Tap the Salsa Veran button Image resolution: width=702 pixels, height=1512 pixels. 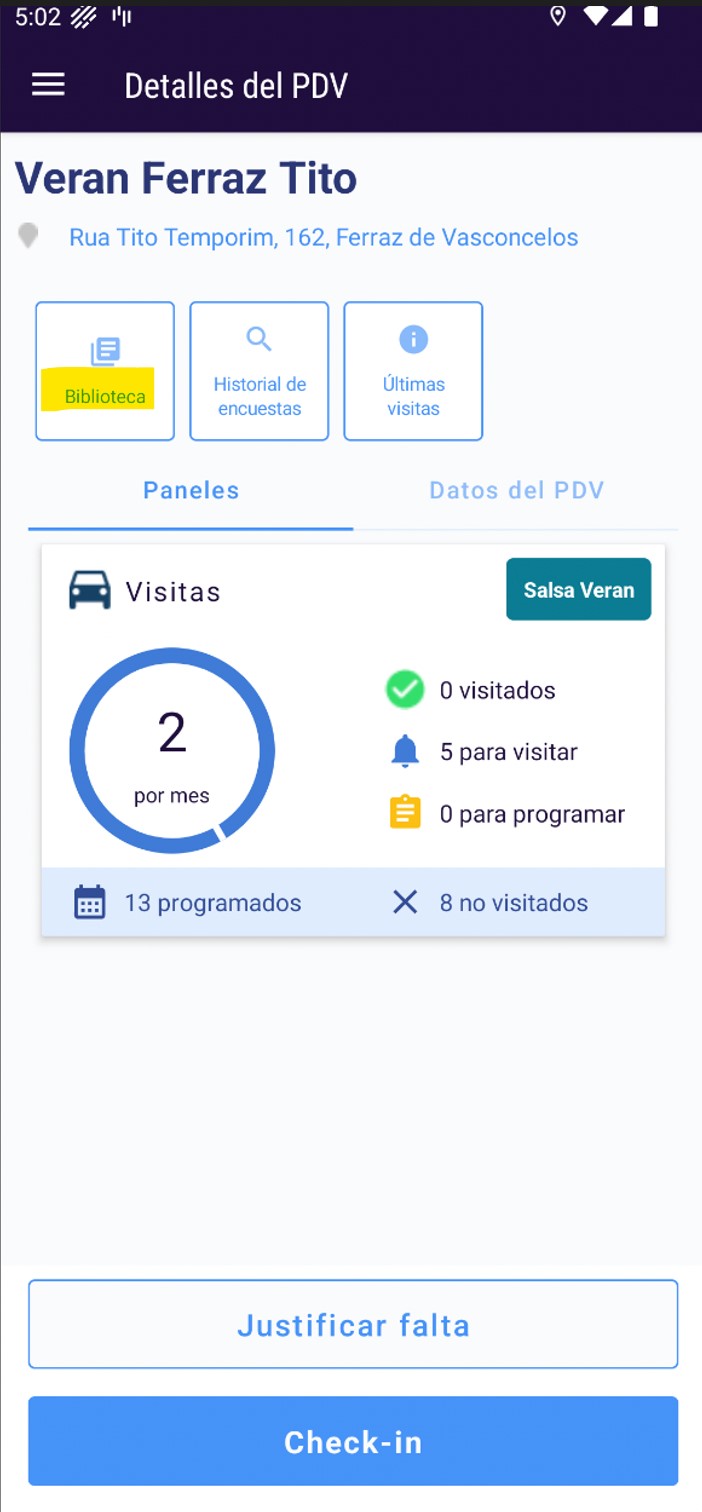pos(578,589)
